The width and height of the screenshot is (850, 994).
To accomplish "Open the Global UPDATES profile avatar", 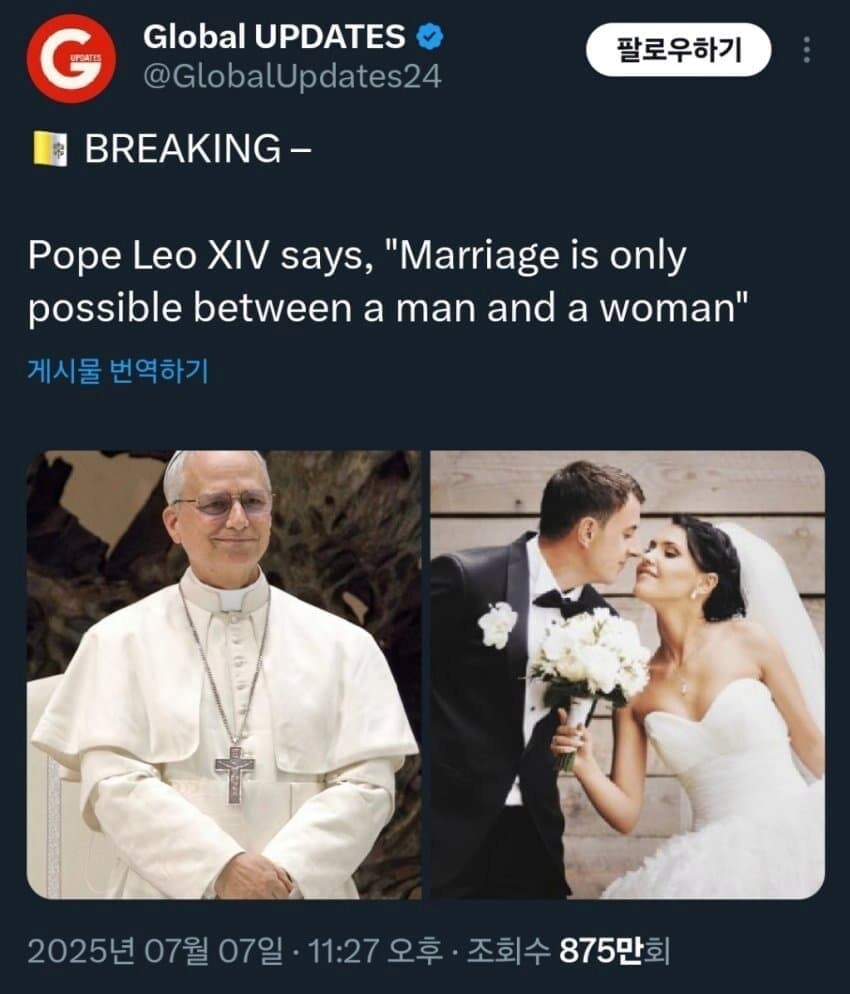I will tap(71, 59).
